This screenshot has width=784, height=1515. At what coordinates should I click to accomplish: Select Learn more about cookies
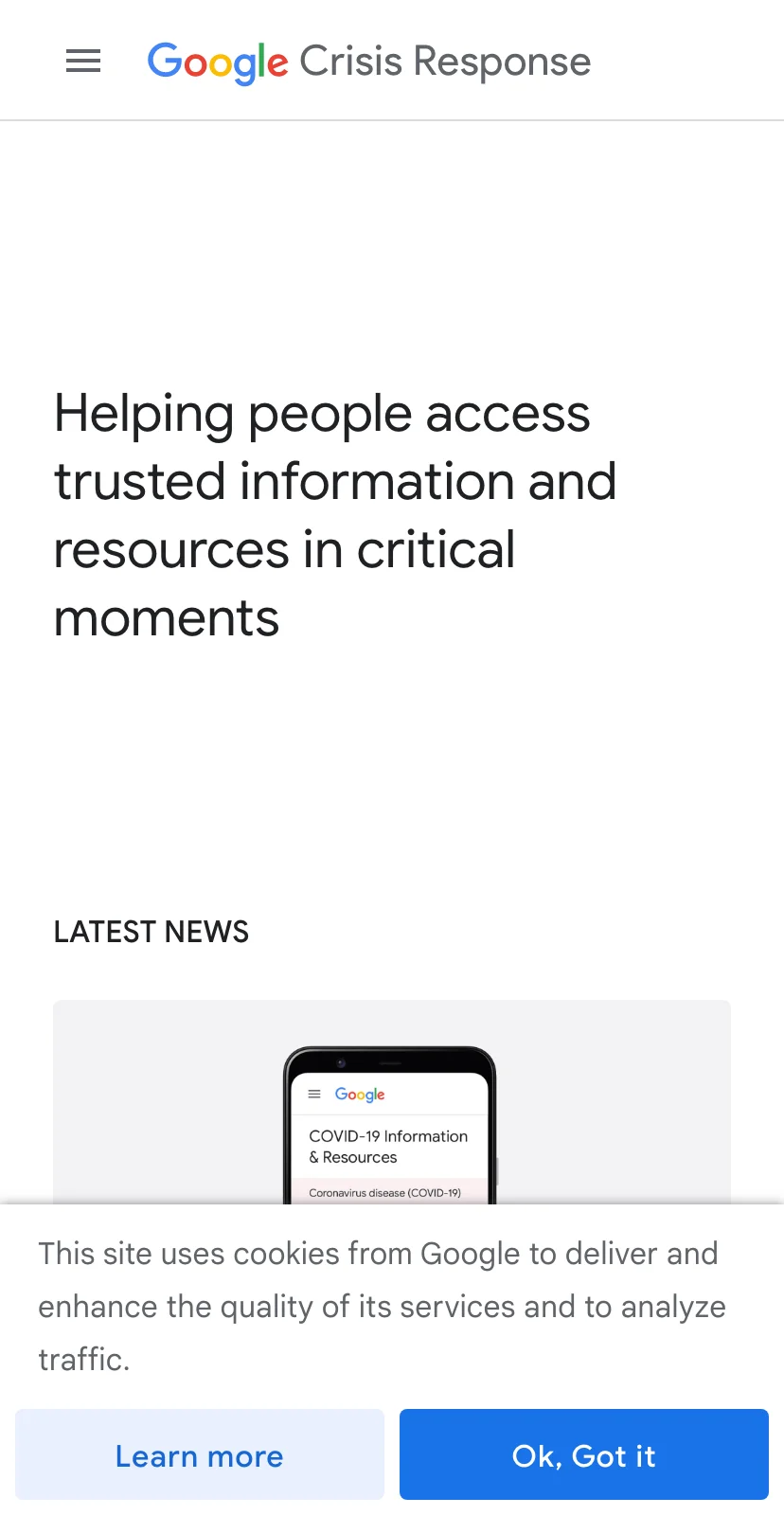tap(200, 1454)
